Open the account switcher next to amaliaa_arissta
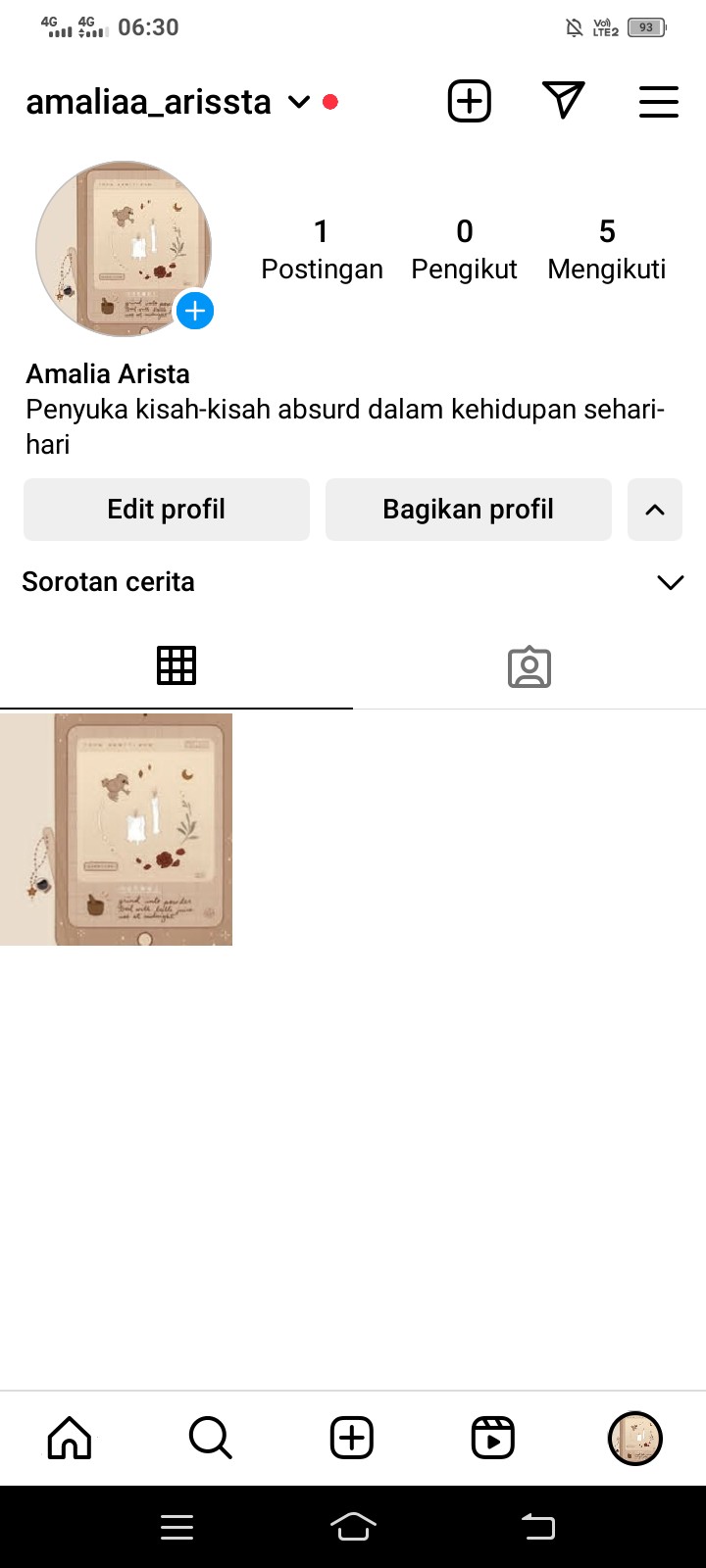Viewport: 706px width, 1568px height. [x=298, y=102]
